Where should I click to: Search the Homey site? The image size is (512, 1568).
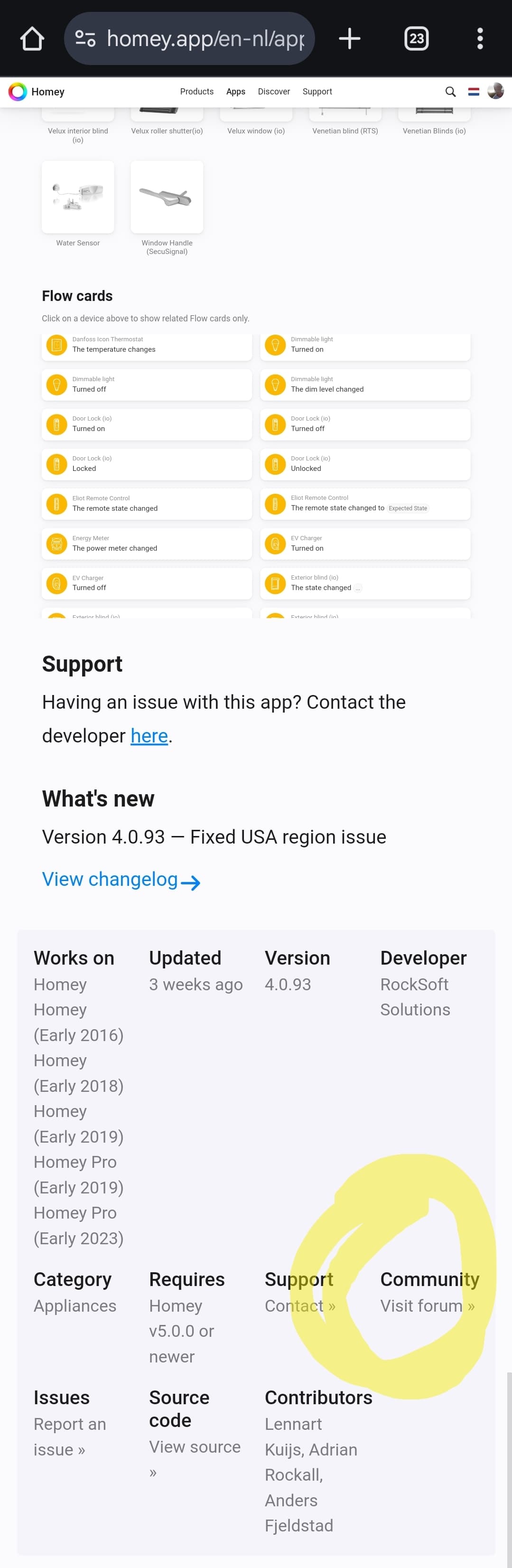tap(450, 91)
